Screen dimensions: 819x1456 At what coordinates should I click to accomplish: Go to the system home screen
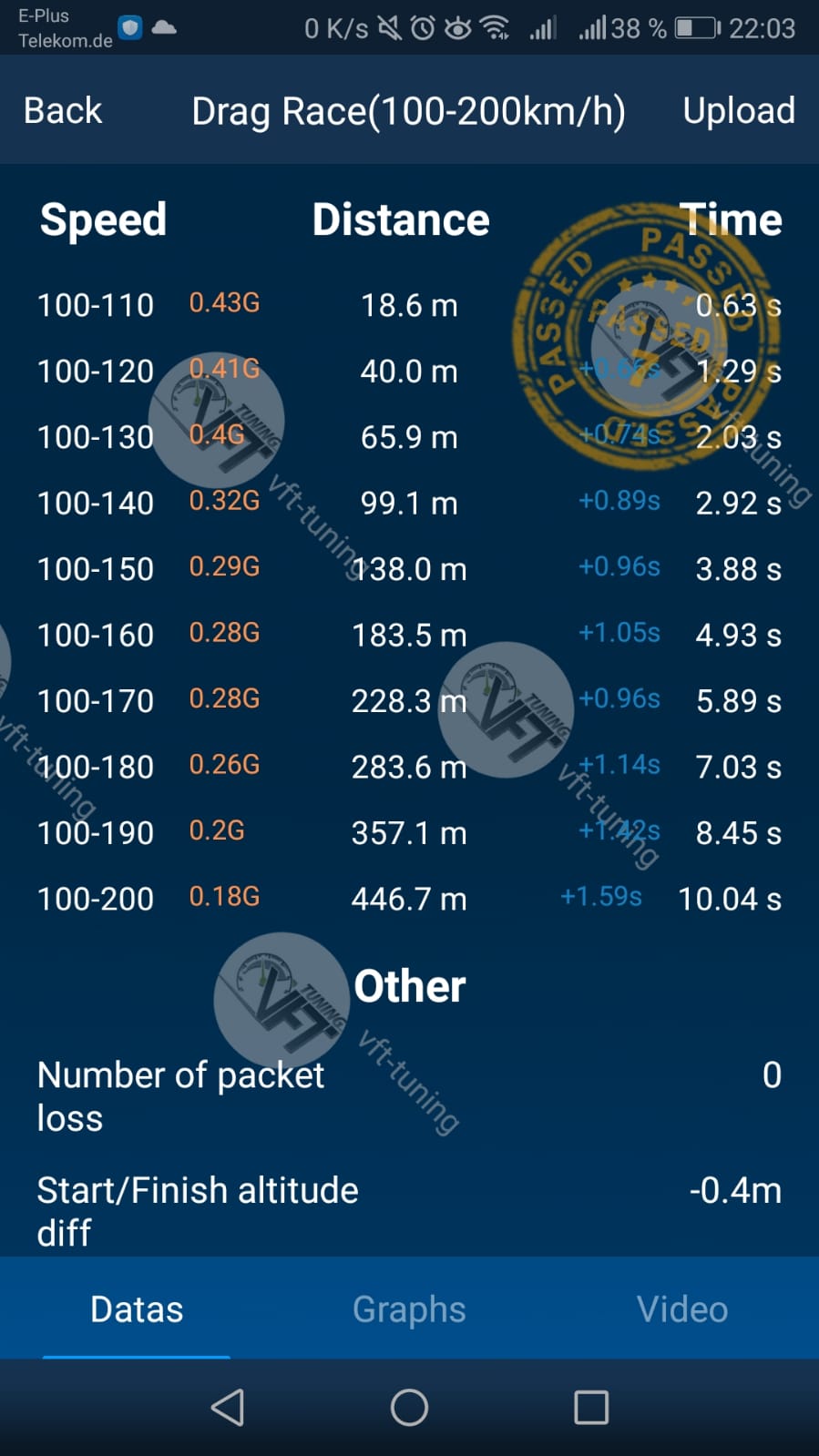(x=409, y=1408)
